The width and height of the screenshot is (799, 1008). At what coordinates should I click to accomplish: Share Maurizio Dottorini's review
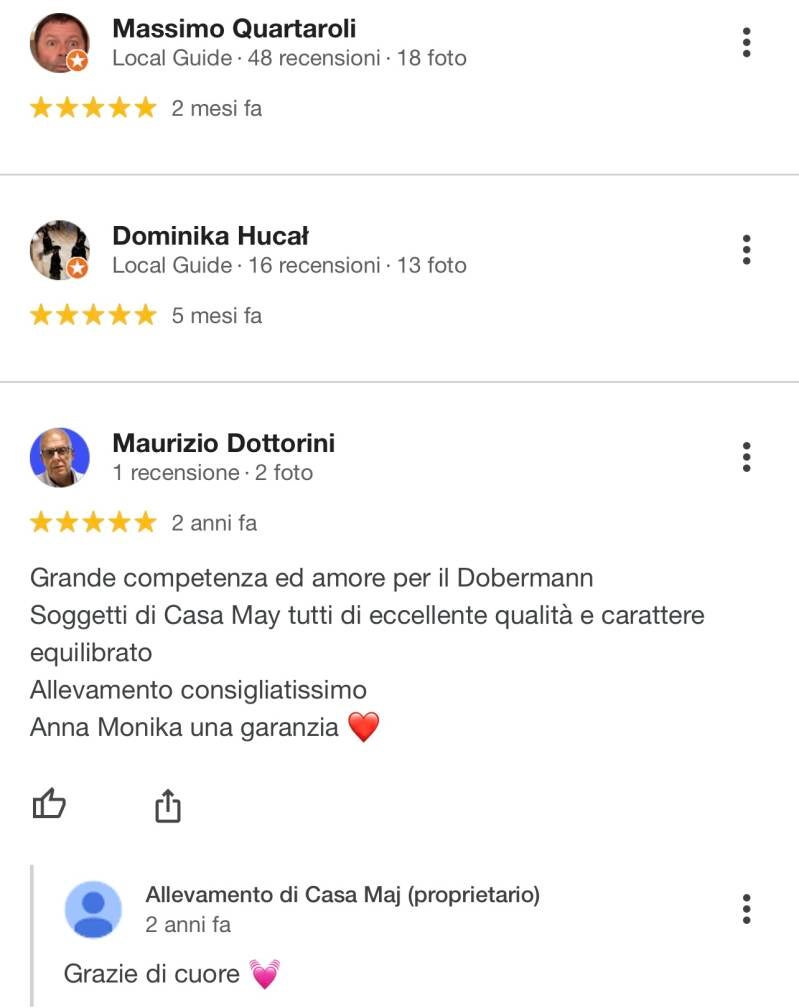pos(168,805)
